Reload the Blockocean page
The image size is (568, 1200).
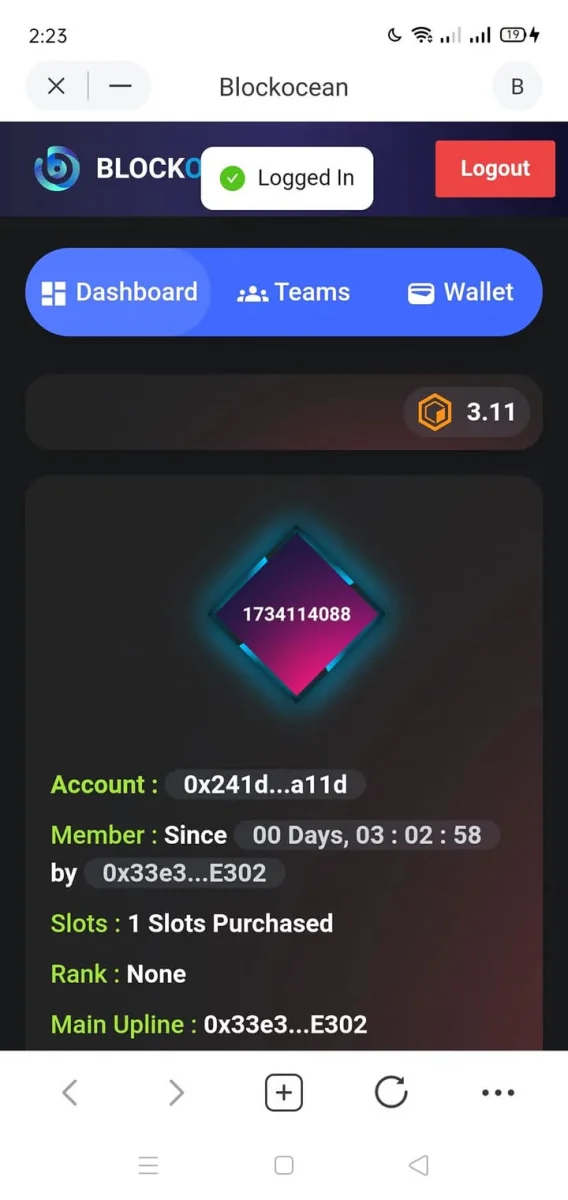391,1093
